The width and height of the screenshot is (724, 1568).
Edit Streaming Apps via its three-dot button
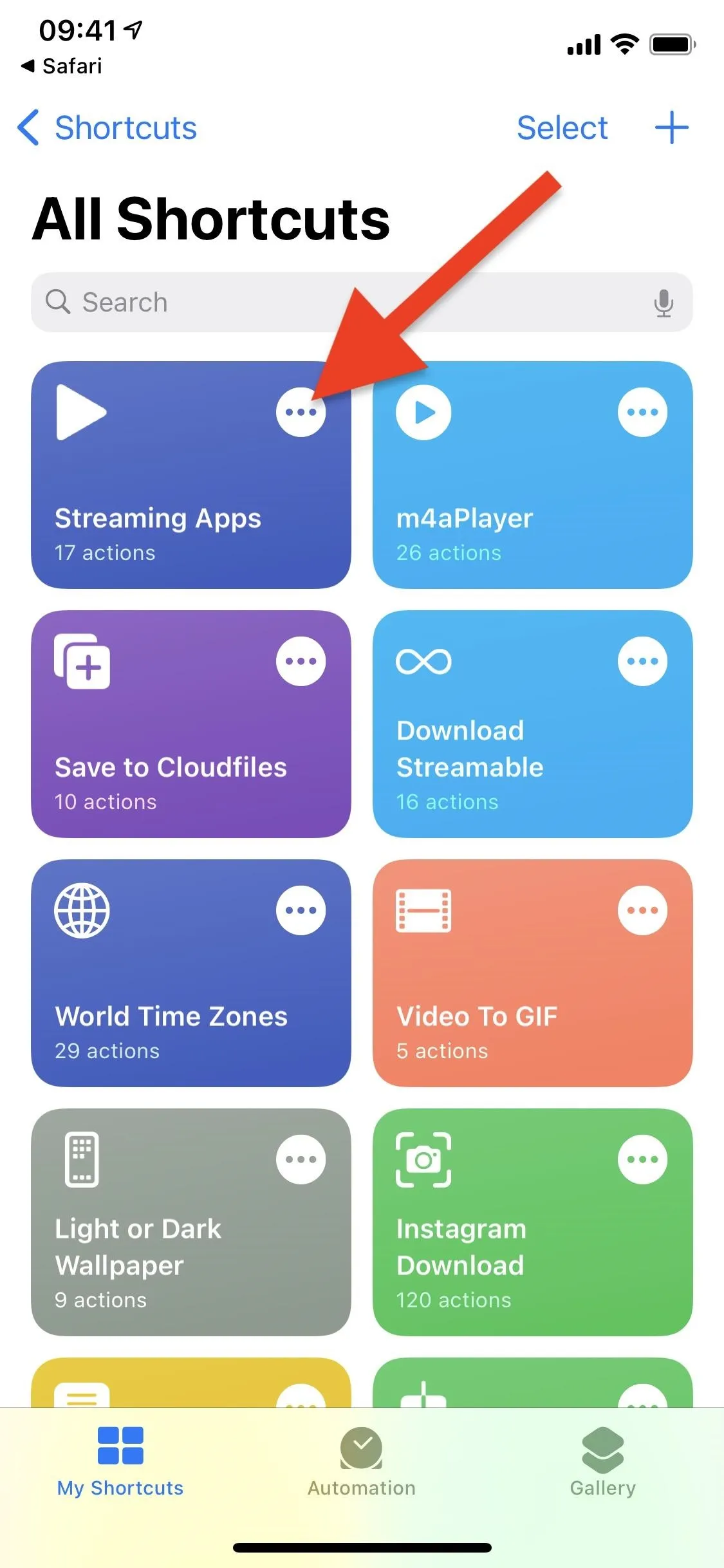click(301, 412)
